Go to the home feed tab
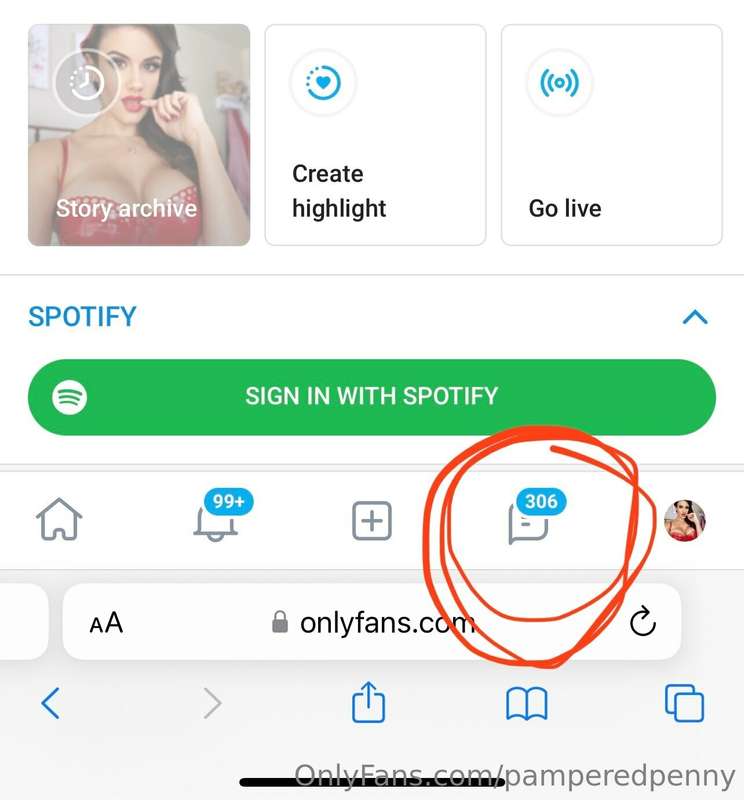This screenshot has width=744, height=800. 59,521
